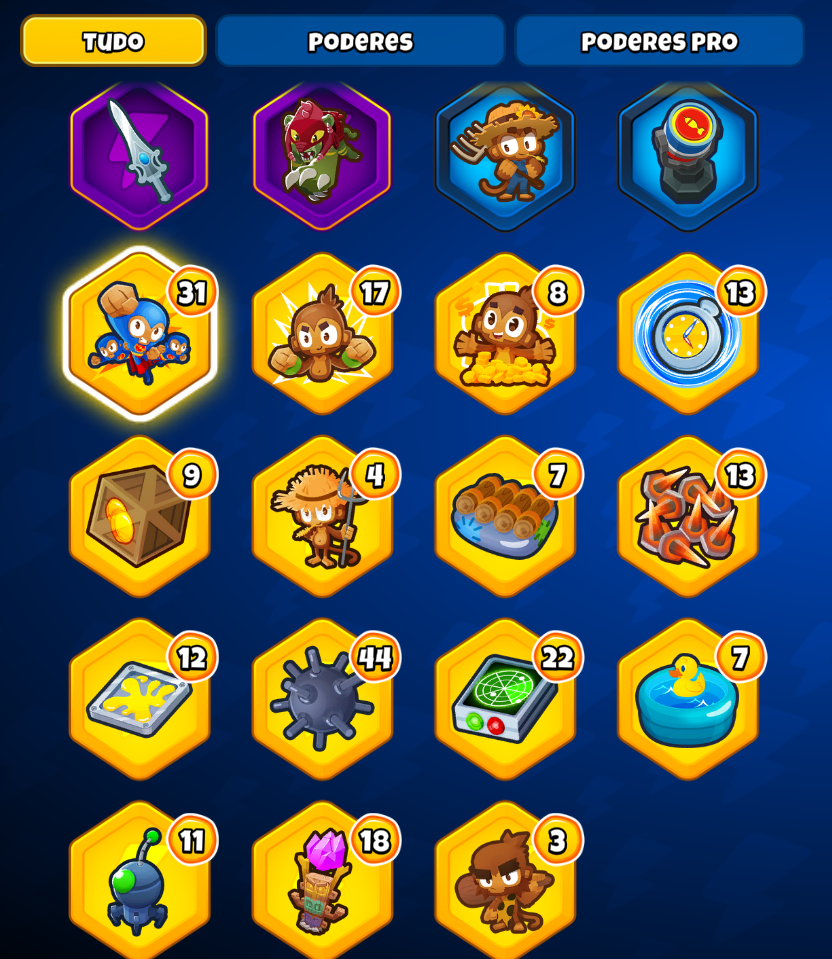Choose the farmer with rake pro power
The image size is (832, 959).
[x=505, y=151]
